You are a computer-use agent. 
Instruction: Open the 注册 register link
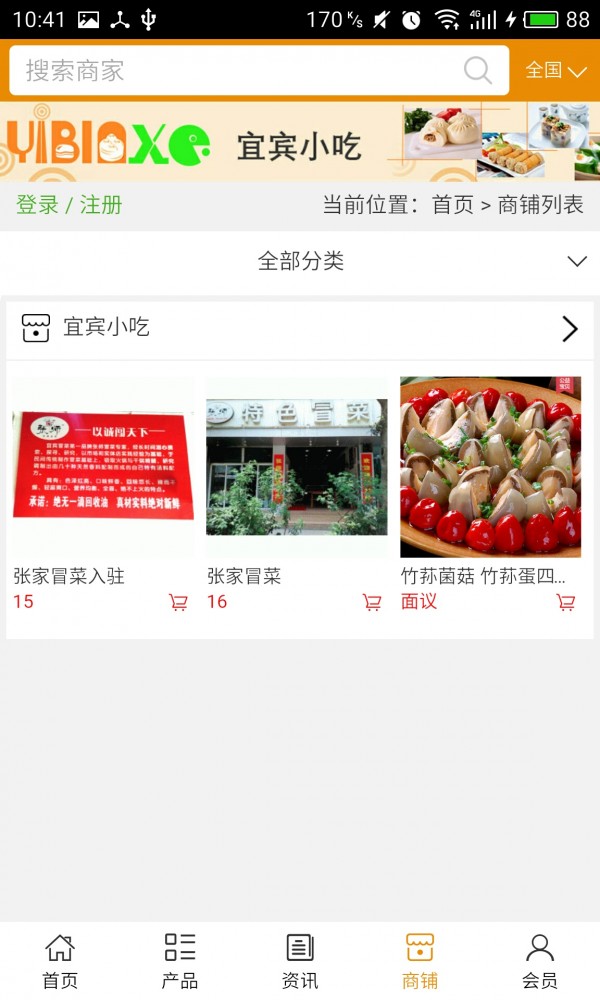coord(101,205)
